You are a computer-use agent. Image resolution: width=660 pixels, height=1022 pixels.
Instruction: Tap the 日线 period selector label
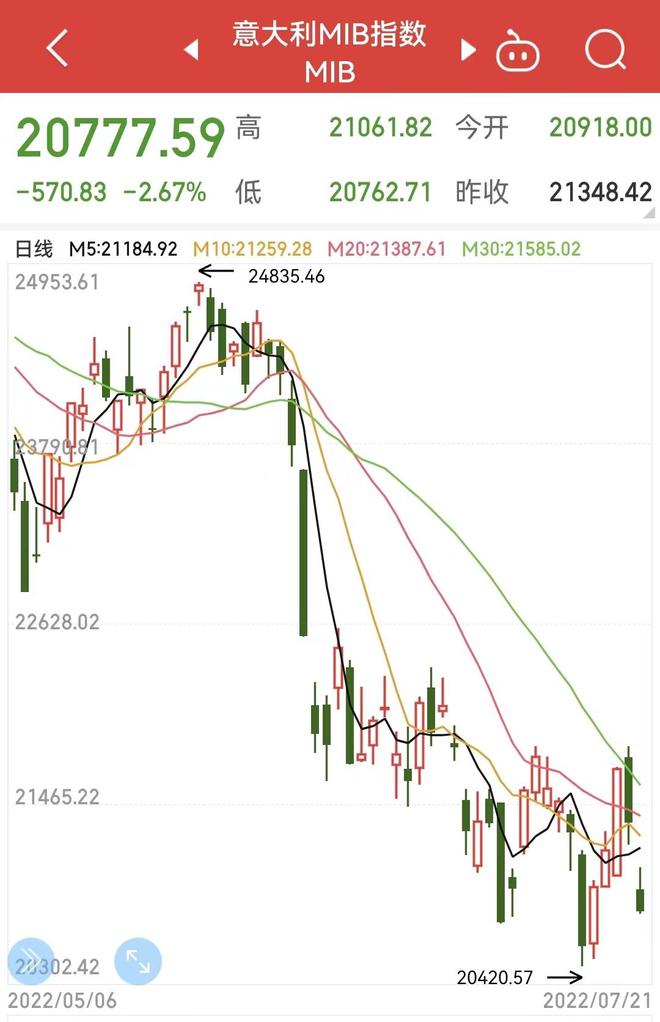coord(34,248)
